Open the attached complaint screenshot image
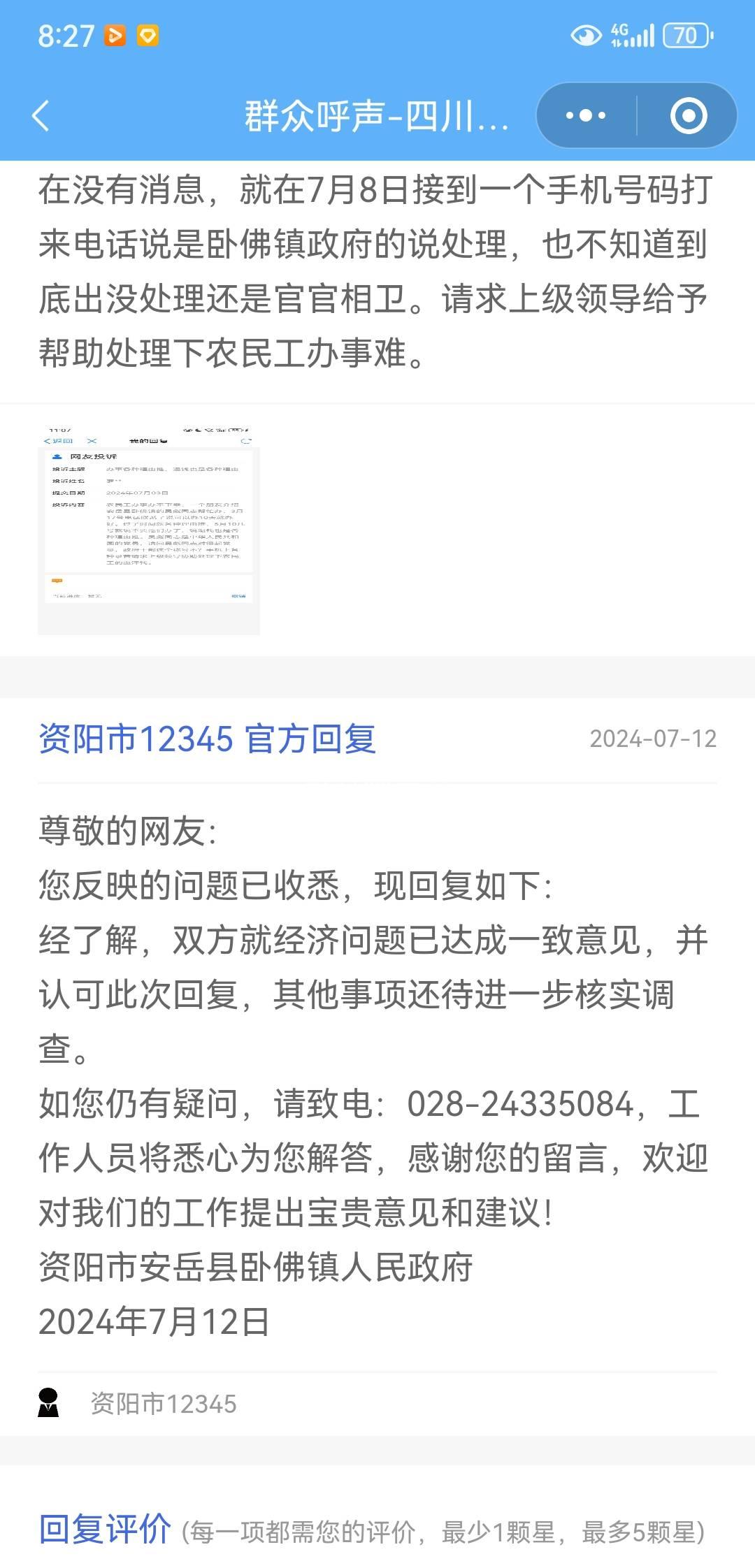Image resolution: width=755 pixels, height=1568 pixels. click(x=149, y=530)
